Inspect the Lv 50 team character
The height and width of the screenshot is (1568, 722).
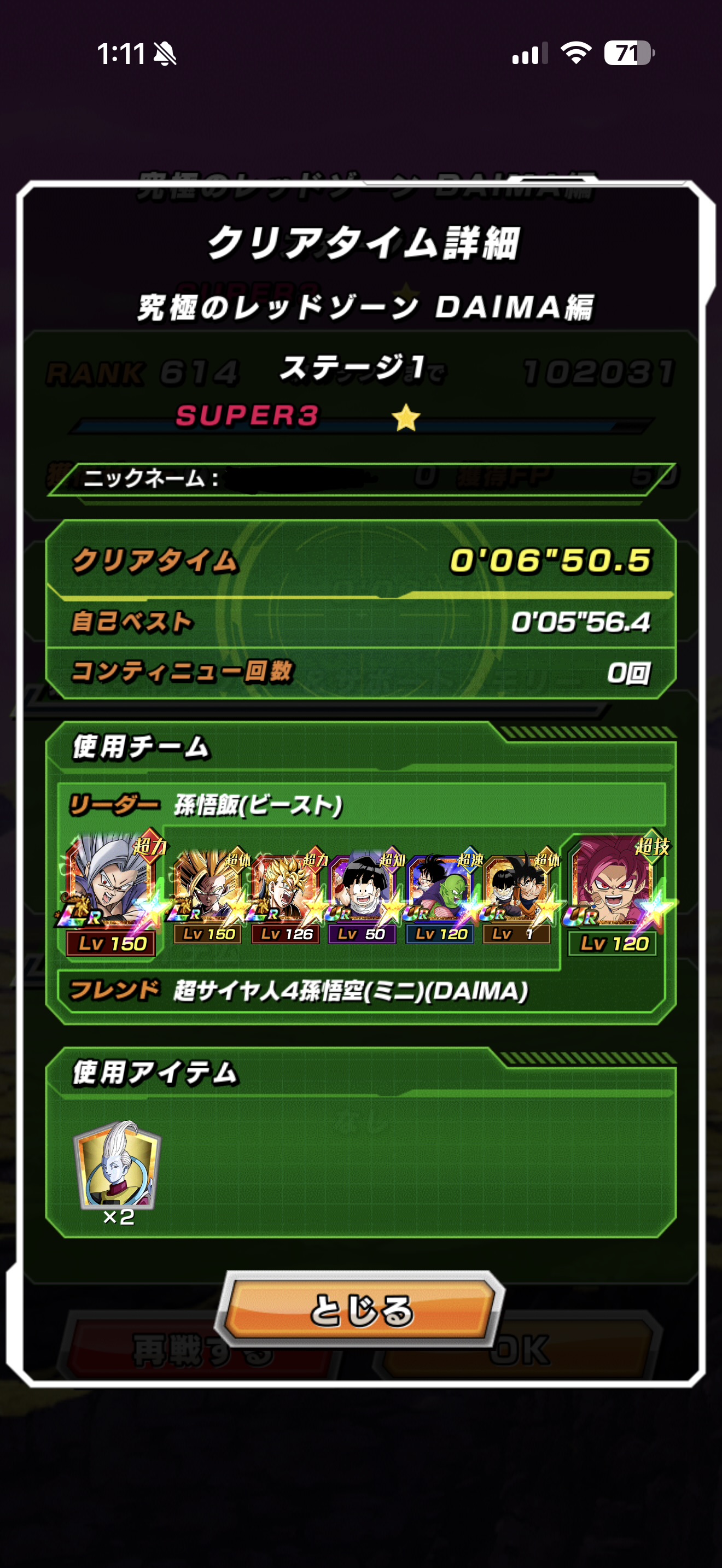362,897
